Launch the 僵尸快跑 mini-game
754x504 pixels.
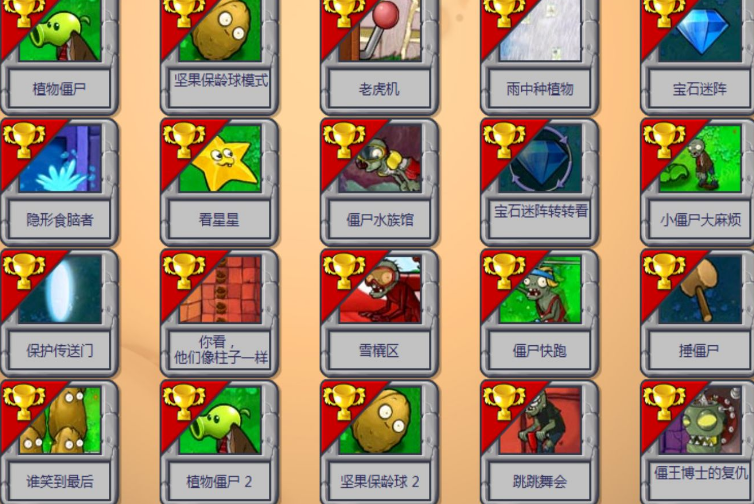540,310
